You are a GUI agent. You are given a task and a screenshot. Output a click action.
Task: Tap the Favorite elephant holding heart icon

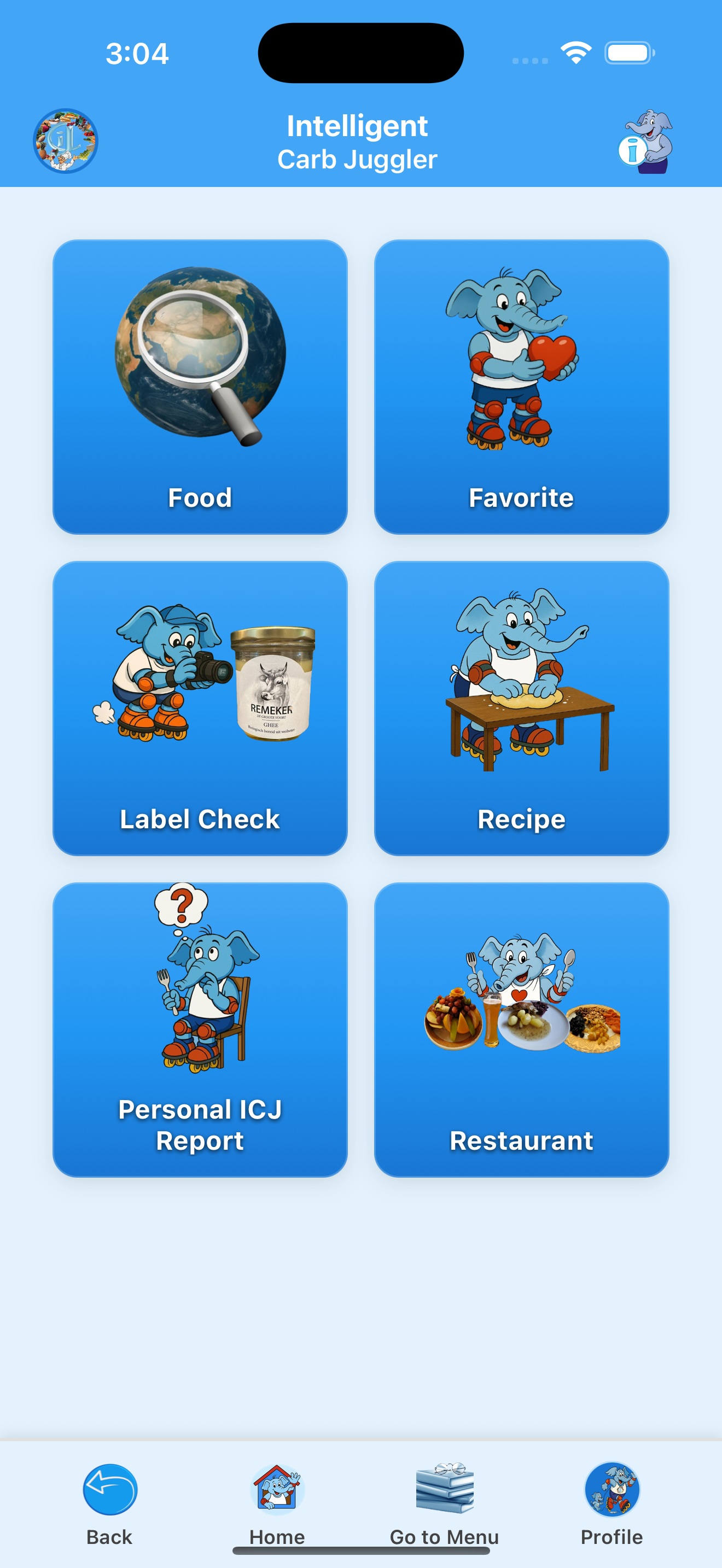521,359
